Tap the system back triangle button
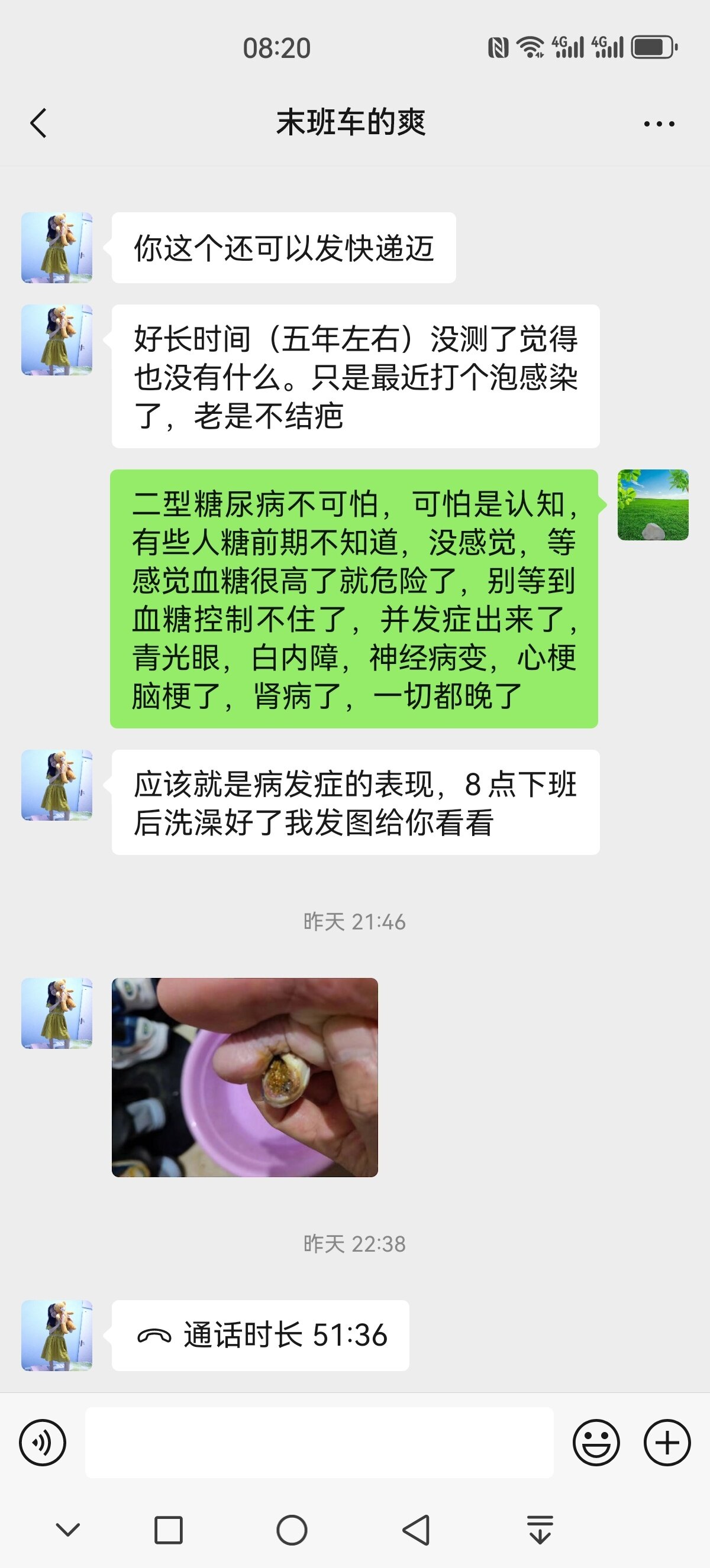710x1568 pixels. (x=417, y=1530)
